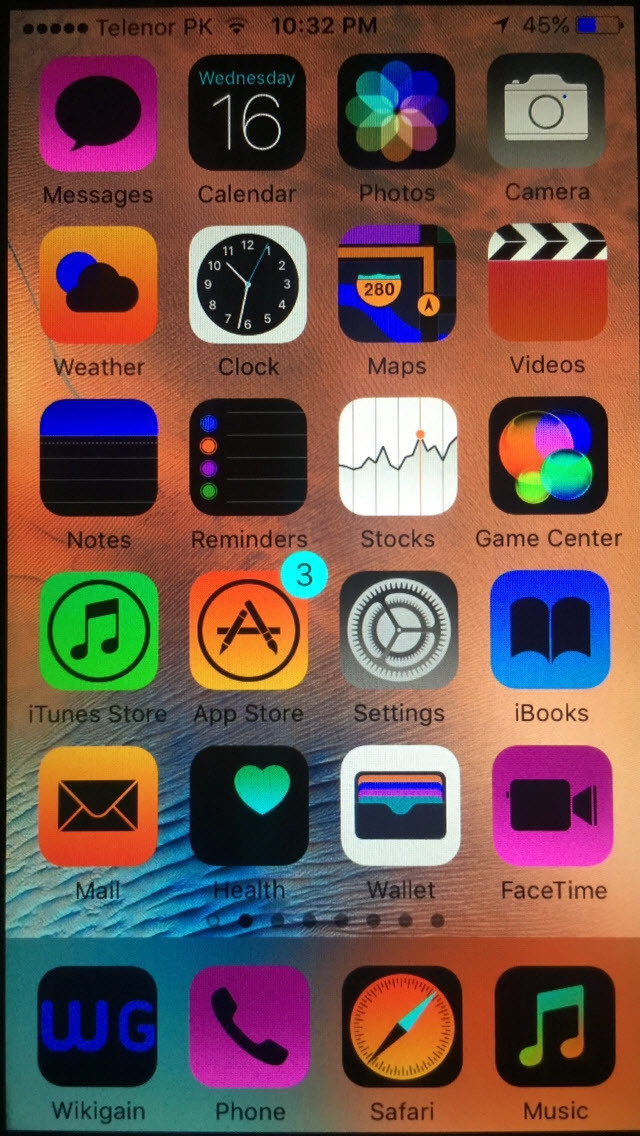This screenshot has width=640, height=1136.
Task: Open the Messages app
Action: tap(98, 113)
